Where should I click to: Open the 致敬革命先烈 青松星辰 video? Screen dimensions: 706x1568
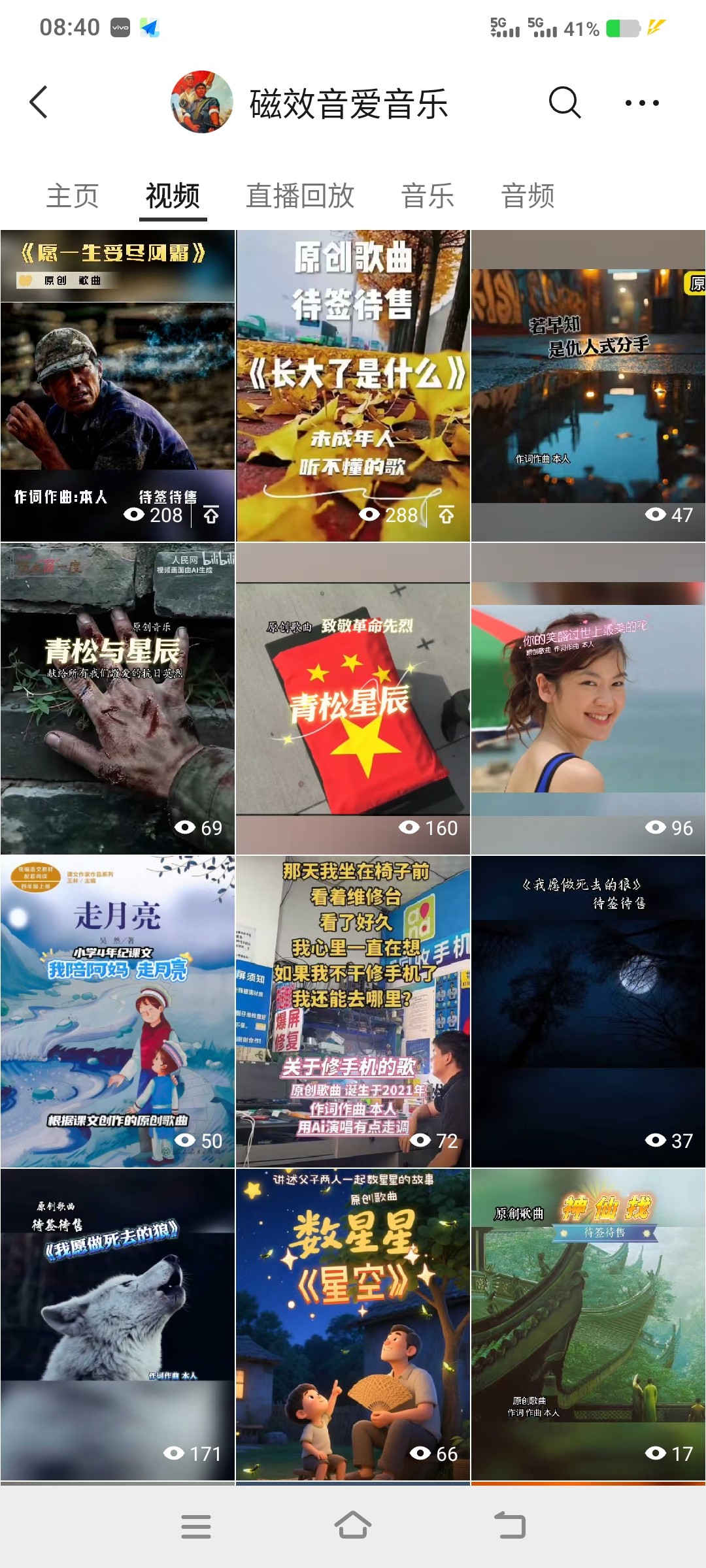click(353, 699)
